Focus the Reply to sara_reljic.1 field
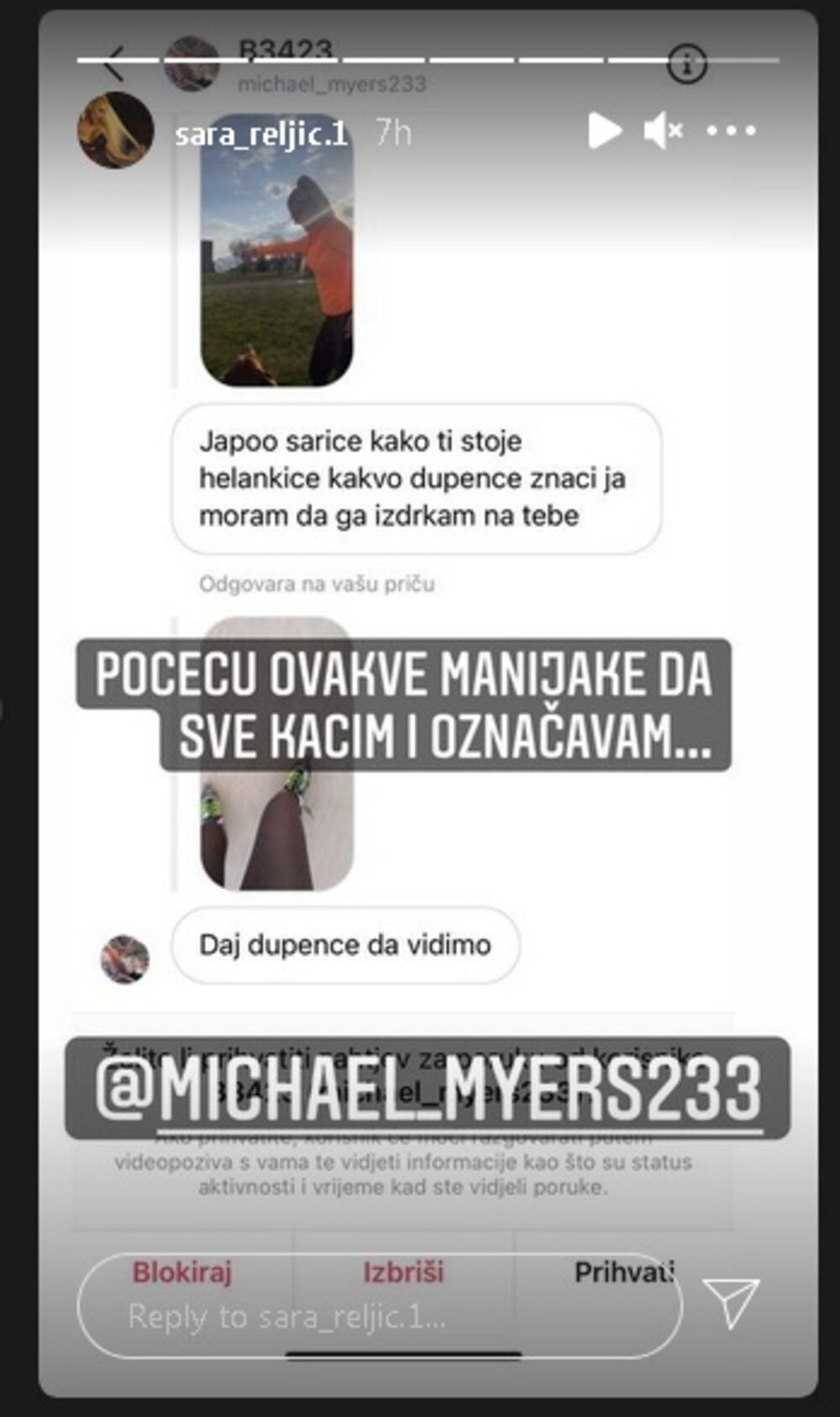The width and height of the screenshot is (840, 1417). [378, 1316]
